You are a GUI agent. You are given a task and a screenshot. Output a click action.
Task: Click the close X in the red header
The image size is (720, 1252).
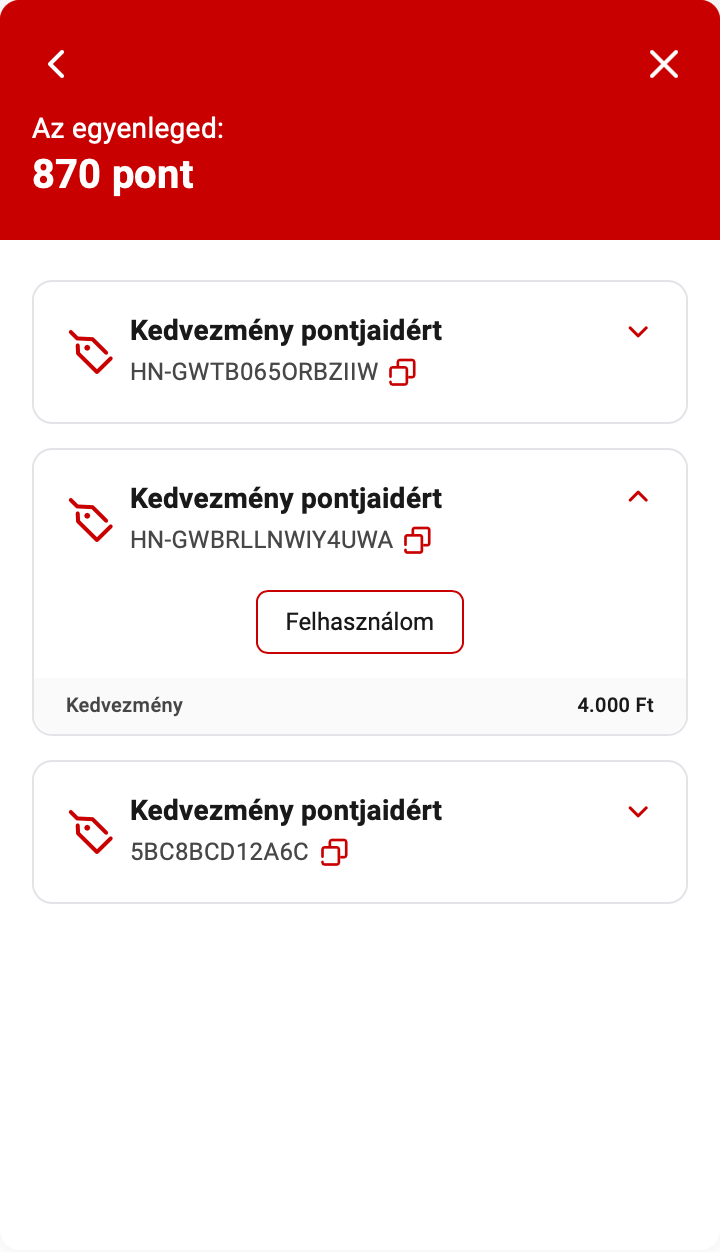(663, 64)
